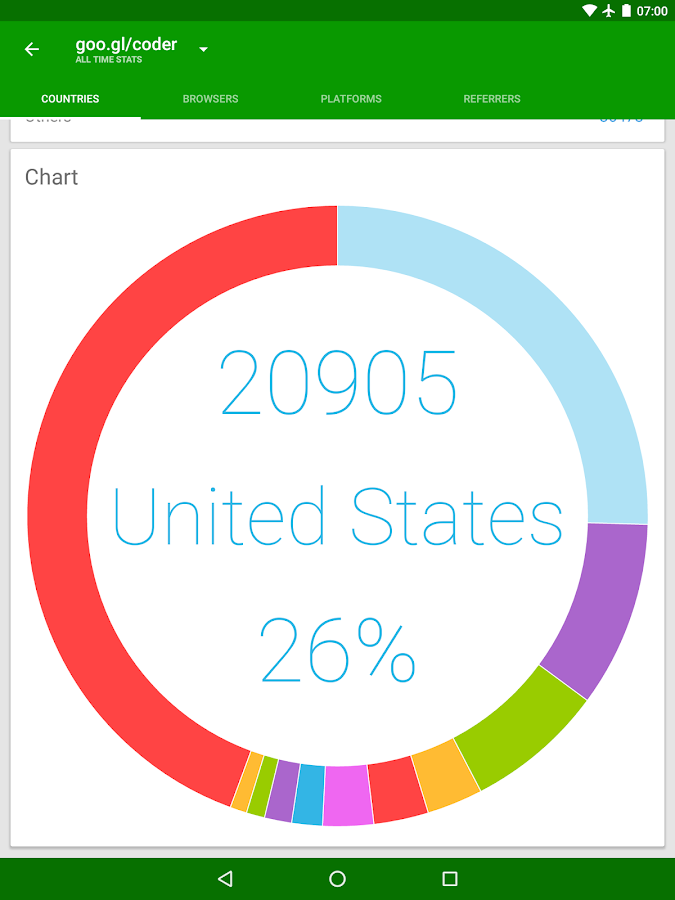Switch to the Countries tab
Viewport: 675px width, 900px height.
[x=70, y=99]
